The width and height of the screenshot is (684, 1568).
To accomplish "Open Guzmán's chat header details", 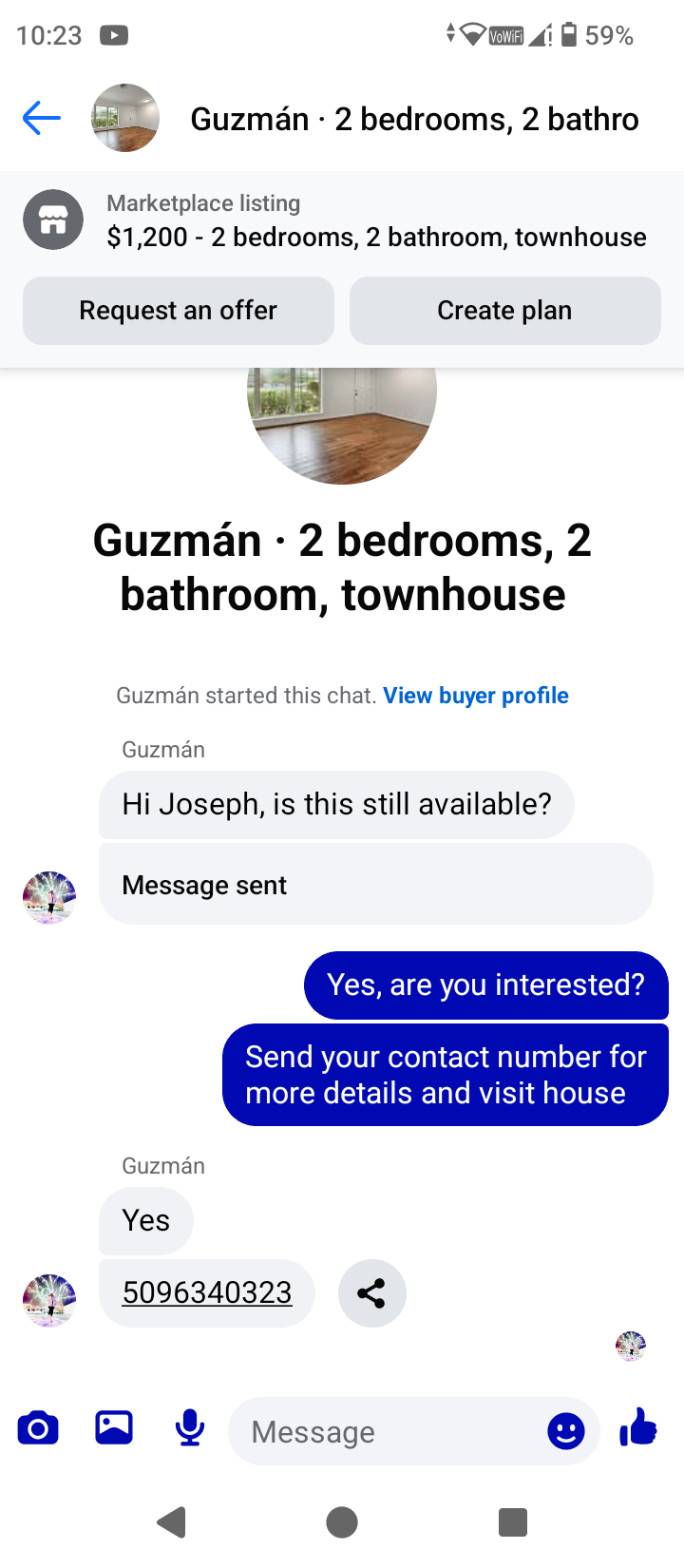I will pyautogui.click(x=413, y=119).
